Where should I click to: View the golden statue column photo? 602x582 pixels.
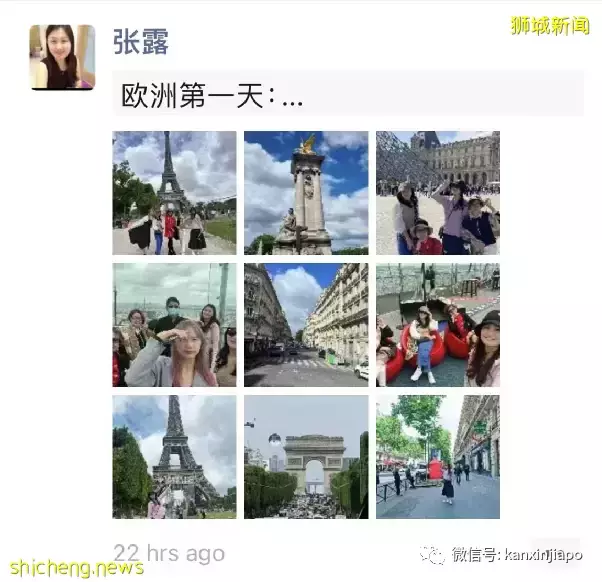(x=306, y=193)
